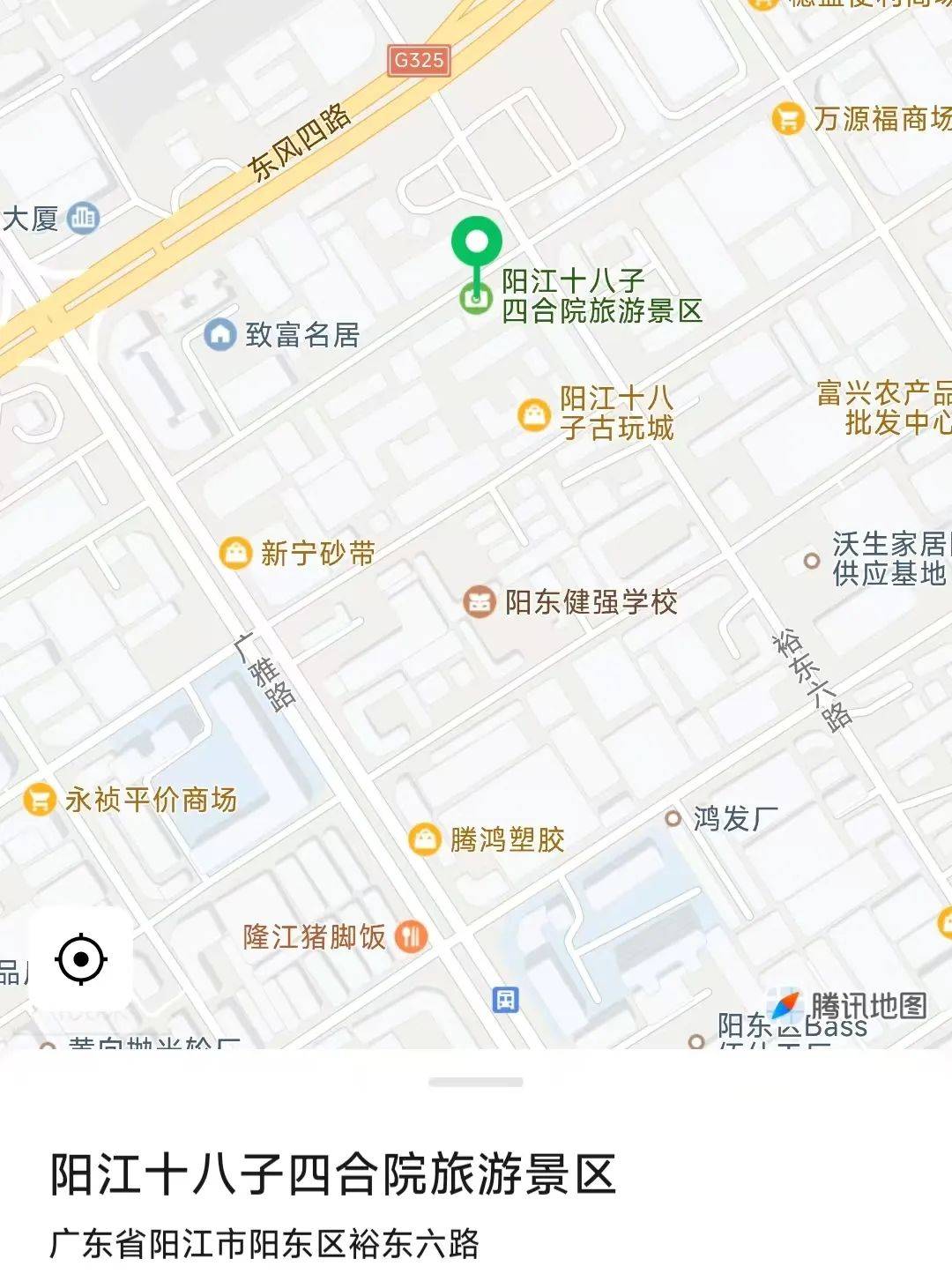The height and width of the screenshot is (1274, 952).
Task: Tap the green pin for 阳江十八子四合院旅游景区
Action: (477, 243)
